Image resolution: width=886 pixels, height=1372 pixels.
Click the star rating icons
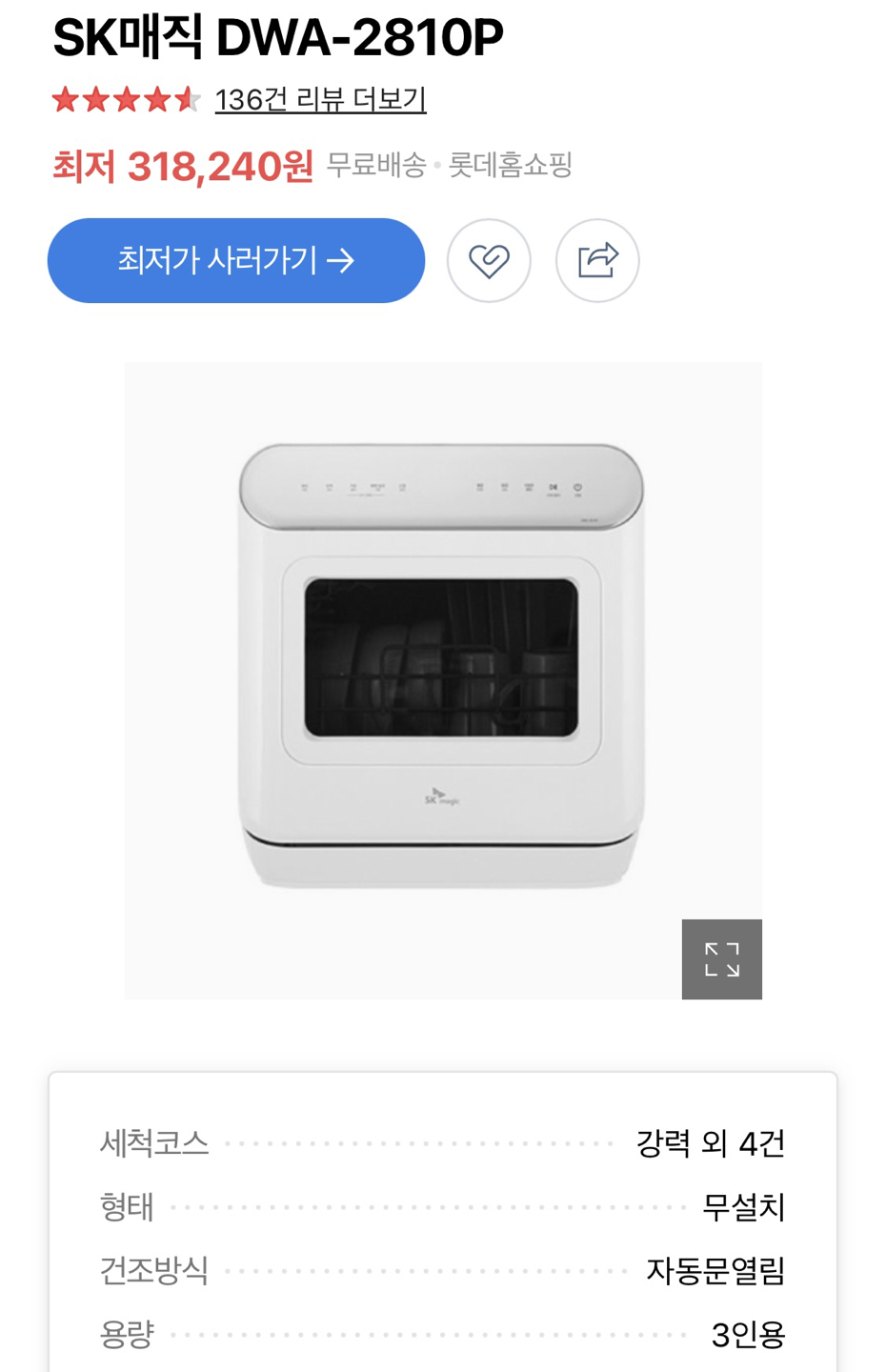(x=124, y=98)
